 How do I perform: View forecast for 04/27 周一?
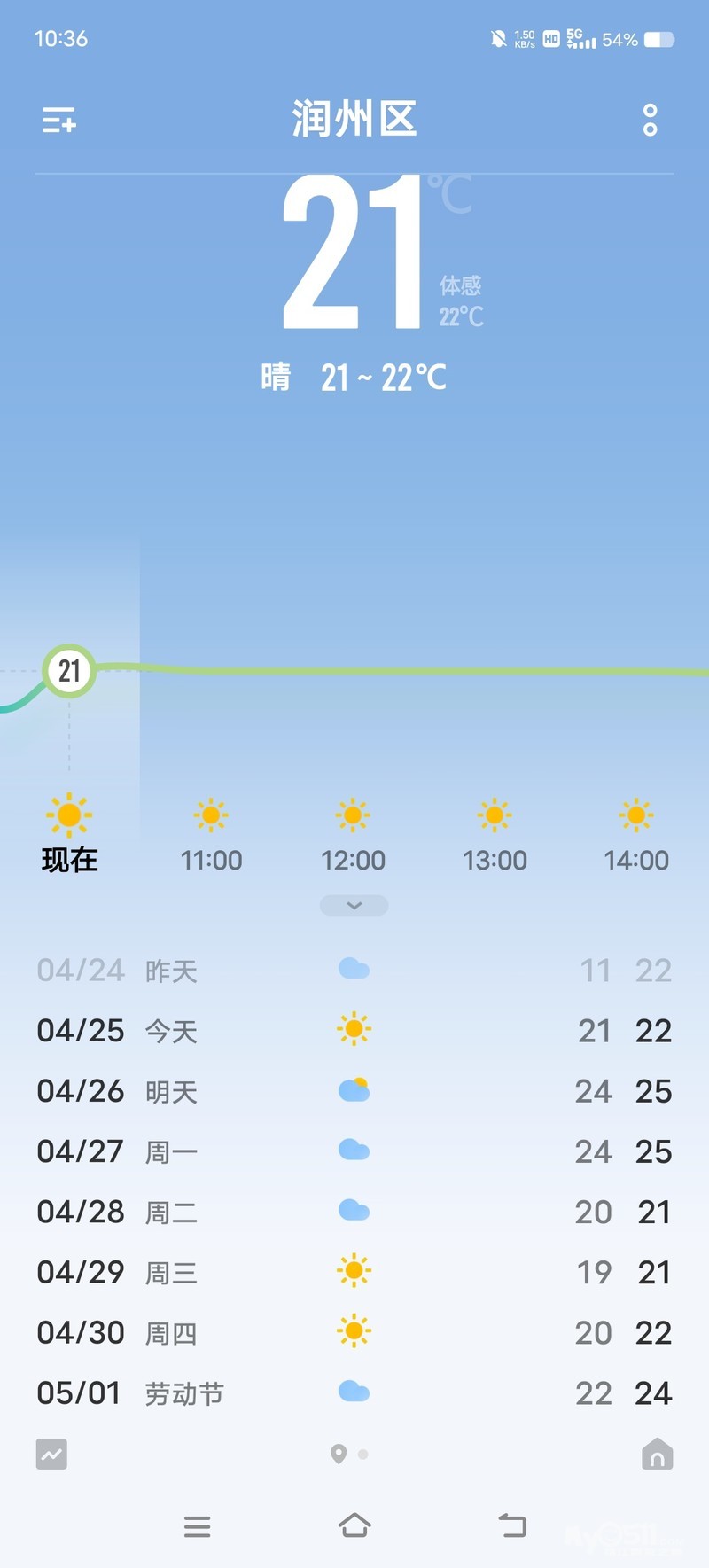click(354, 1151)
